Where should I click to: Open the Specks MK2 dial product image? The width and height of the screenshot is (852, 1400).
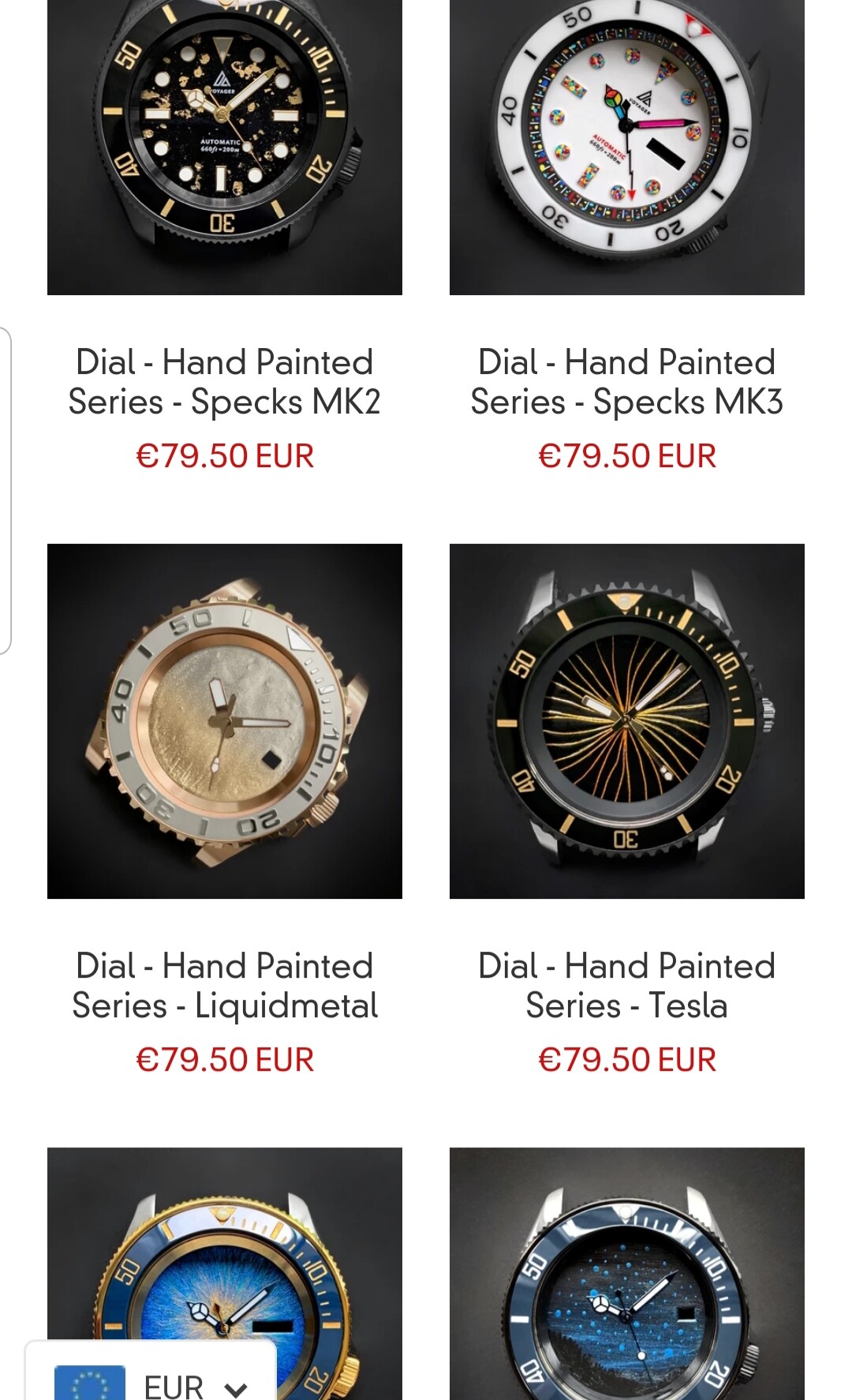click(x=225, y=148)
